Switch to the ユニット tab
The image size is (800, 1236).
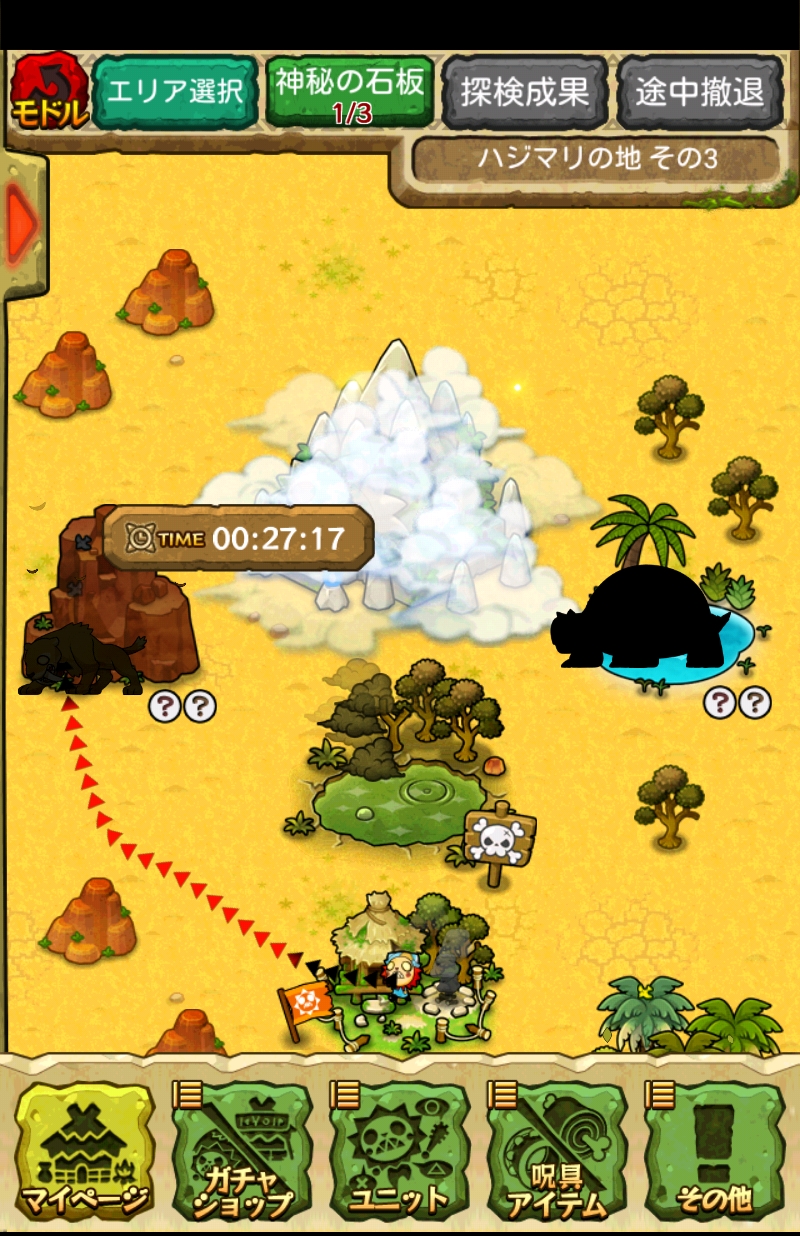400,1150
